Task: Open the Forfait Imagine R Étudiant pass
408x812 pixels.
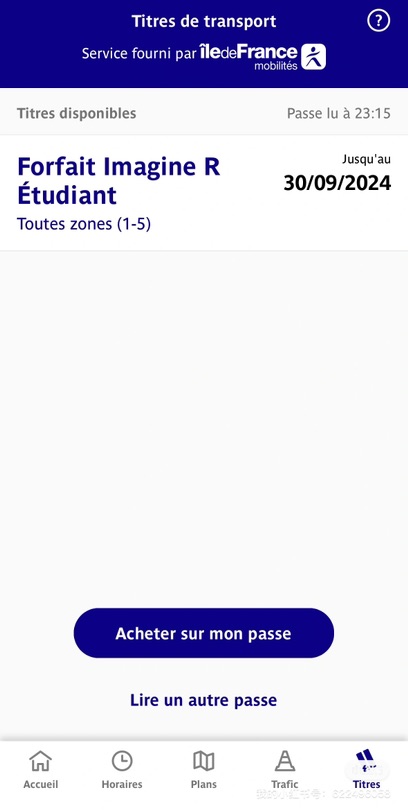Action: click(204, 193)
